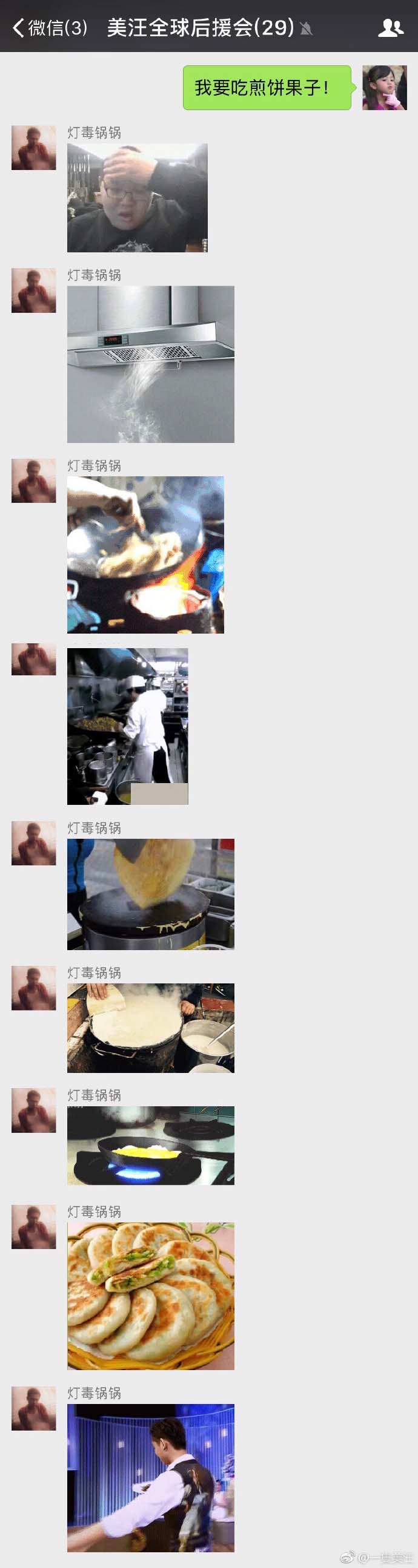Go back to the 微信 chat list
Image resolution: width=418 pixels, height=1568 pixels.
[x=49, y=27]
